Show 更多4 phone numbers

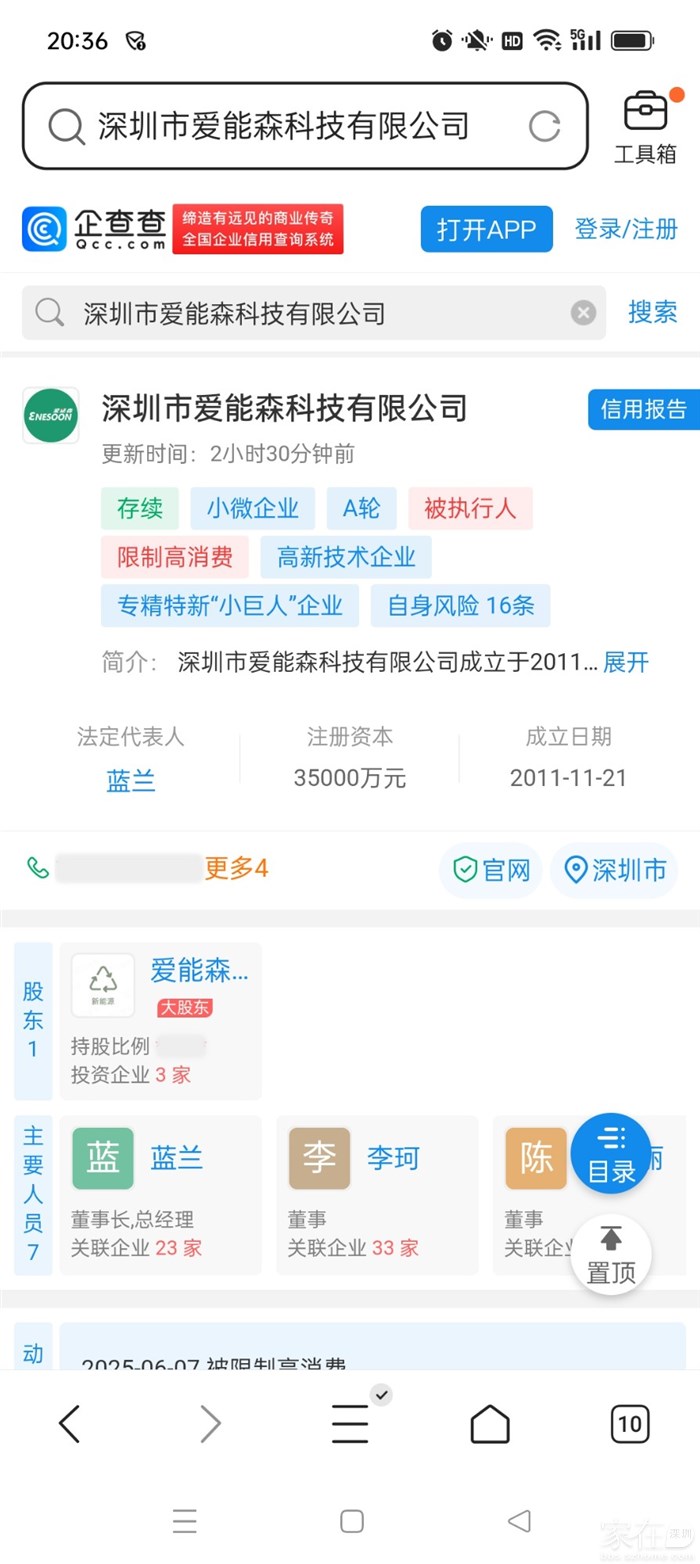point(236,868)
